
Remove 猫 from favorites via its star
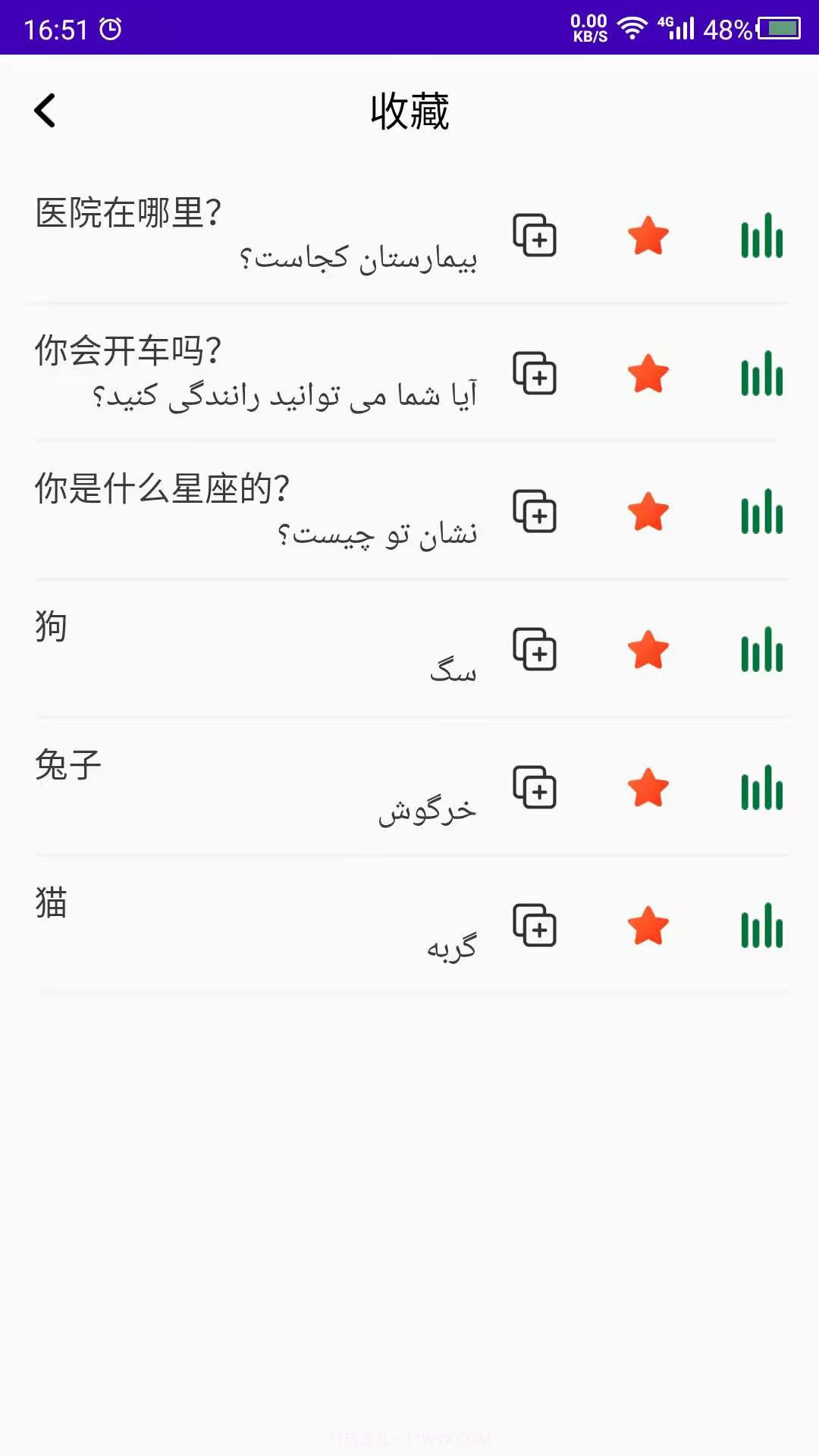coord(648,926)
